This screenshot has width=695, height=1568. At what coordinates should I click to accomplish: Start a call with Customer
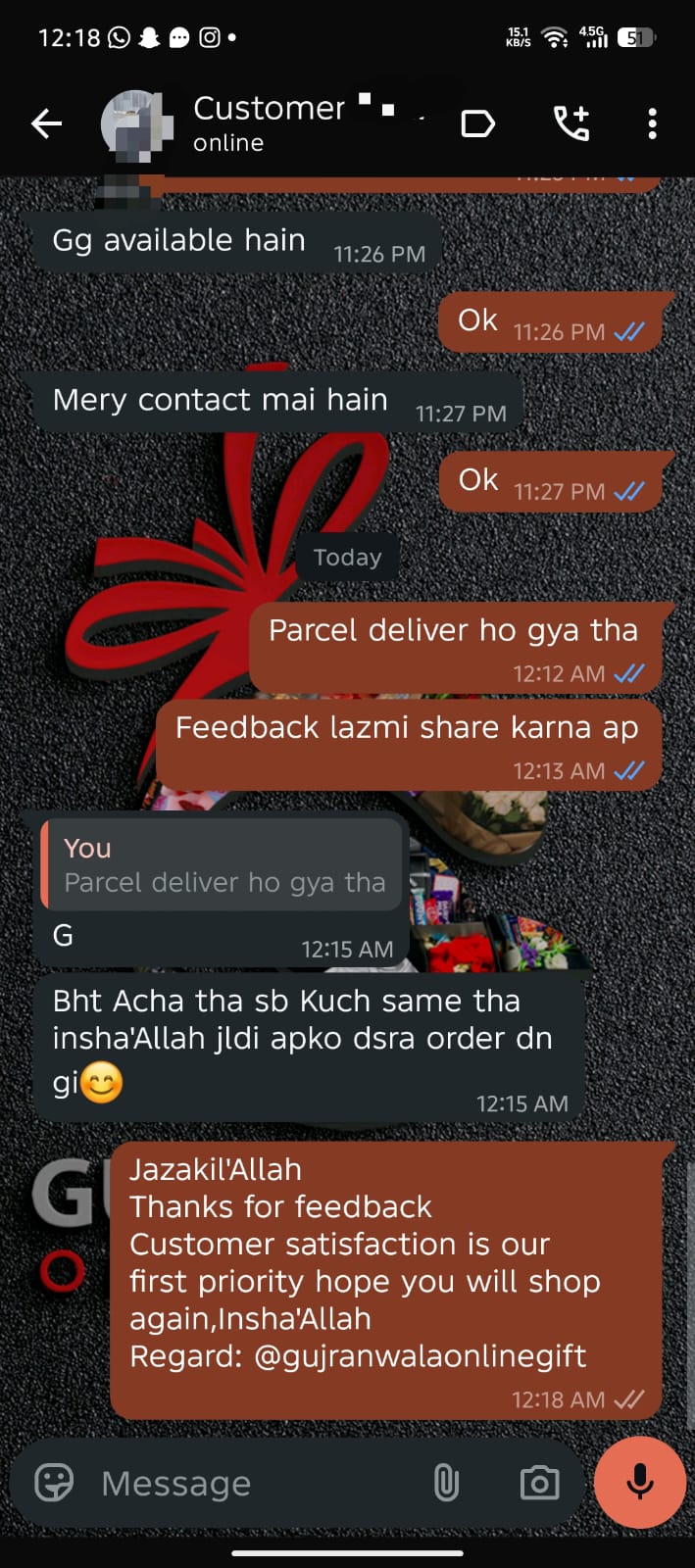coord(571,123)
